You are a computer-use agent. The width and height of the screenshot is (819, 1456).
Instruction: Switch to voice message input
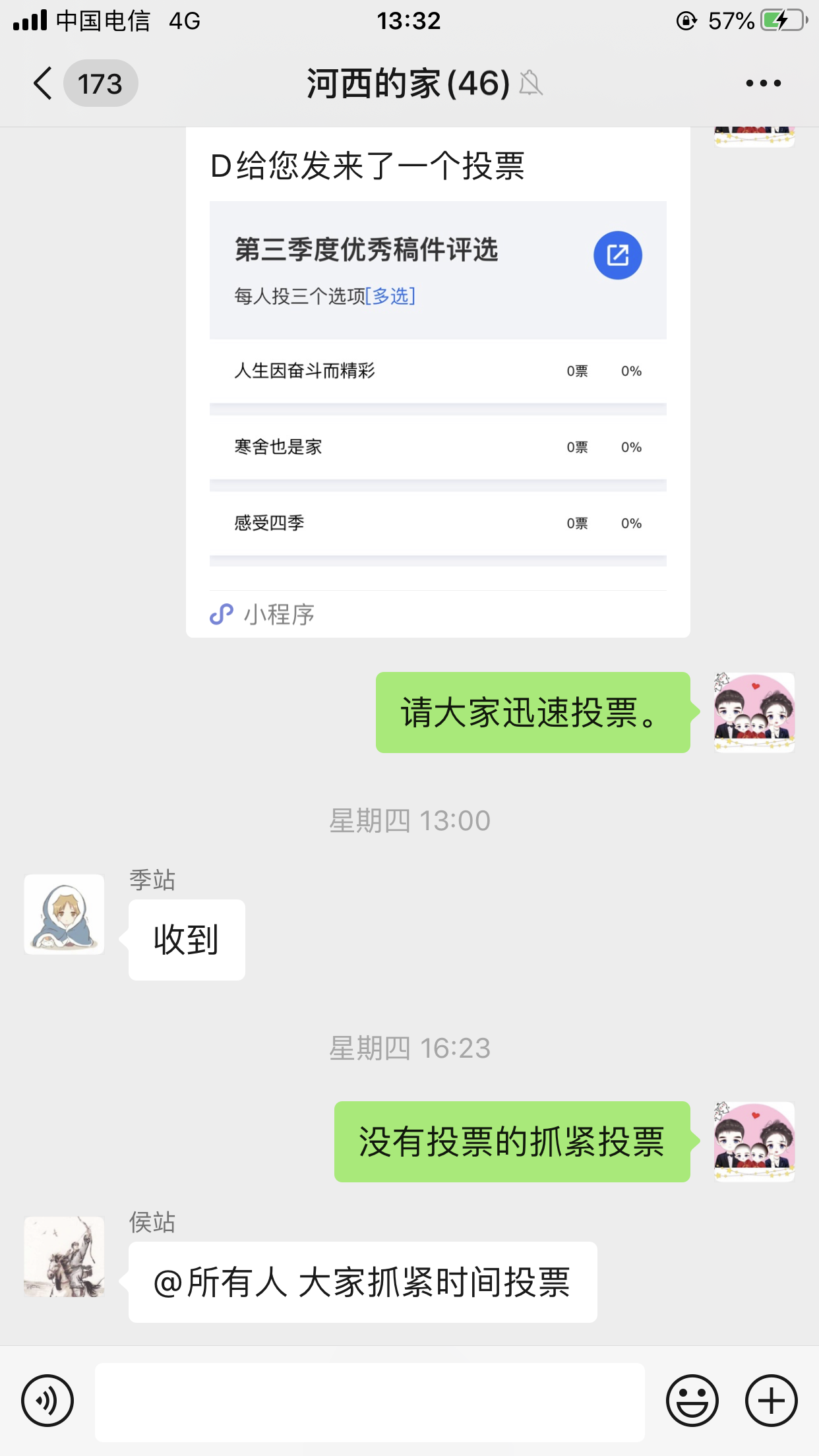pyautogui.click(x=47, y=1401)
